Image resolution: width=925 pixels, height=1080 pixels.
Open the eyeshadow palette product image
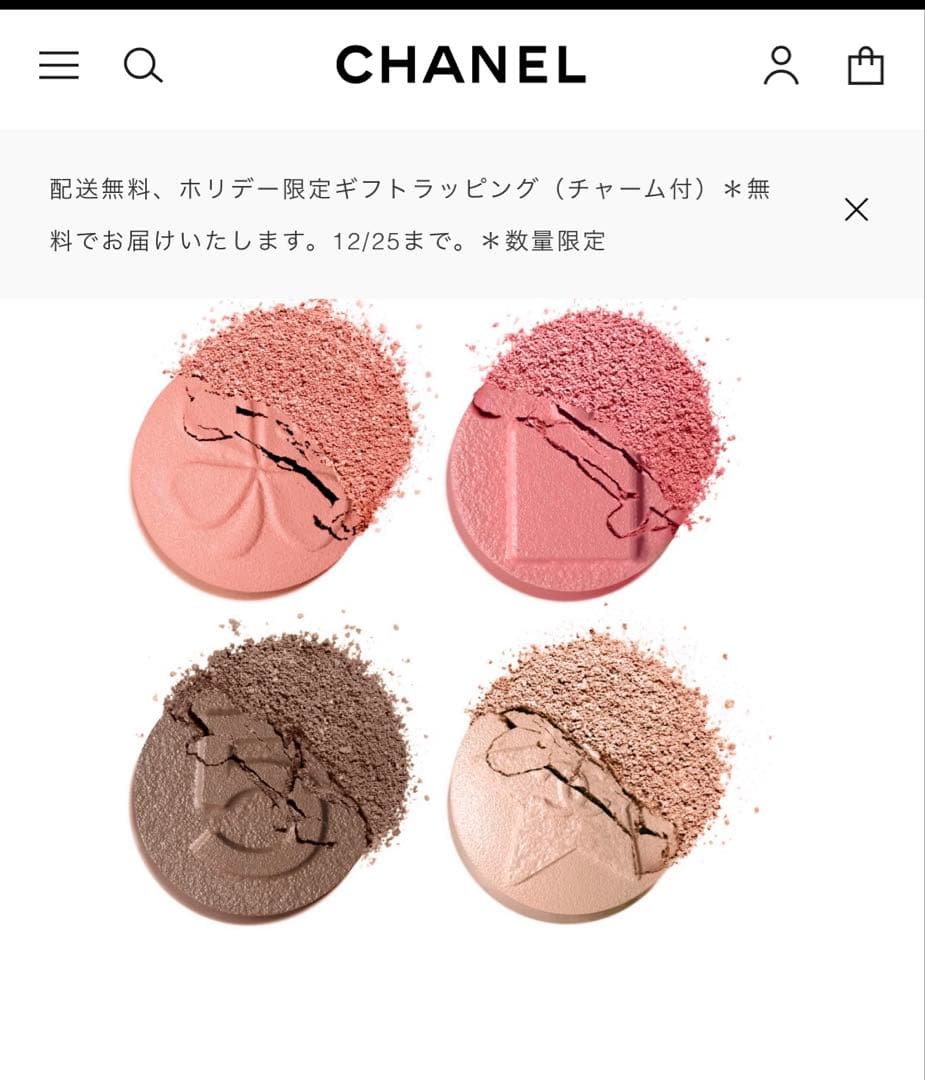click(430, 610)
